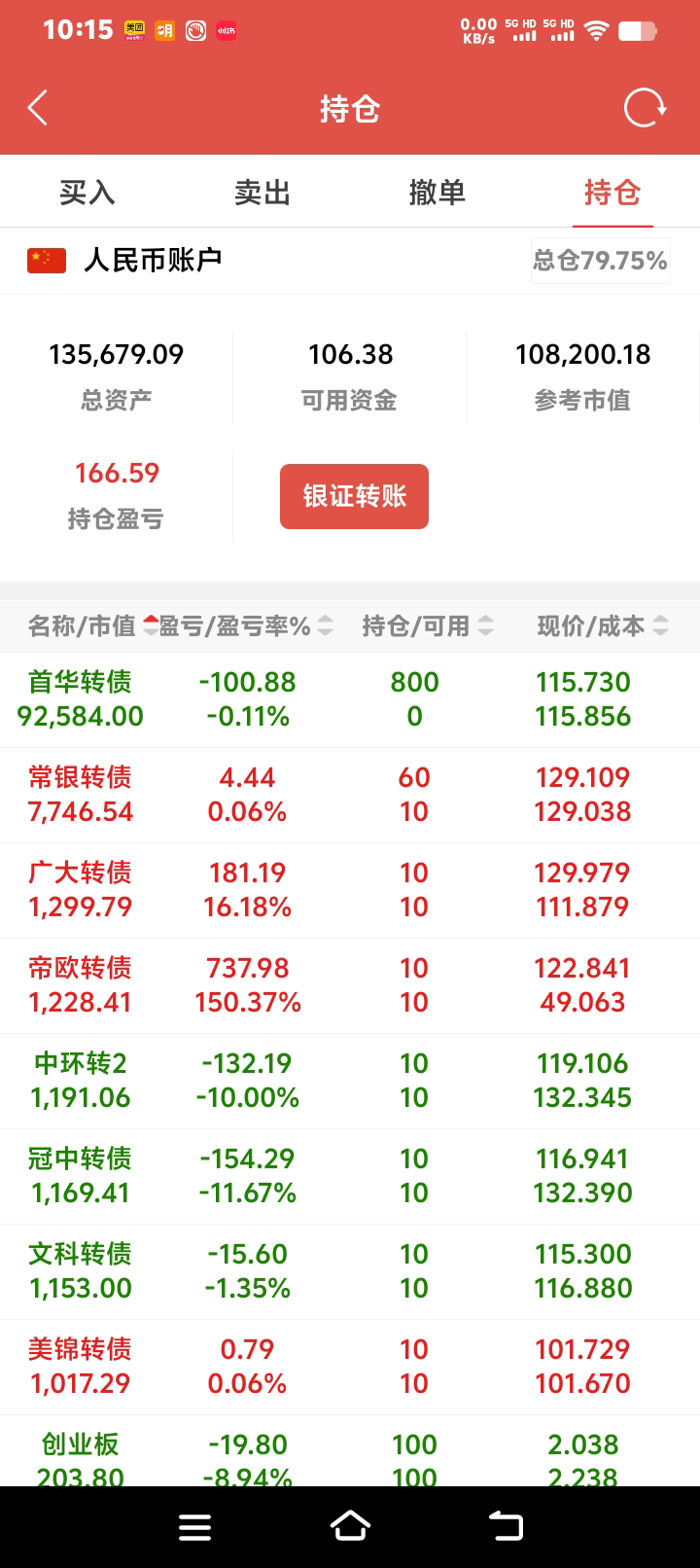Switch to the 买入 tab
700x1568 pixels.
click(x=87, y=193)
